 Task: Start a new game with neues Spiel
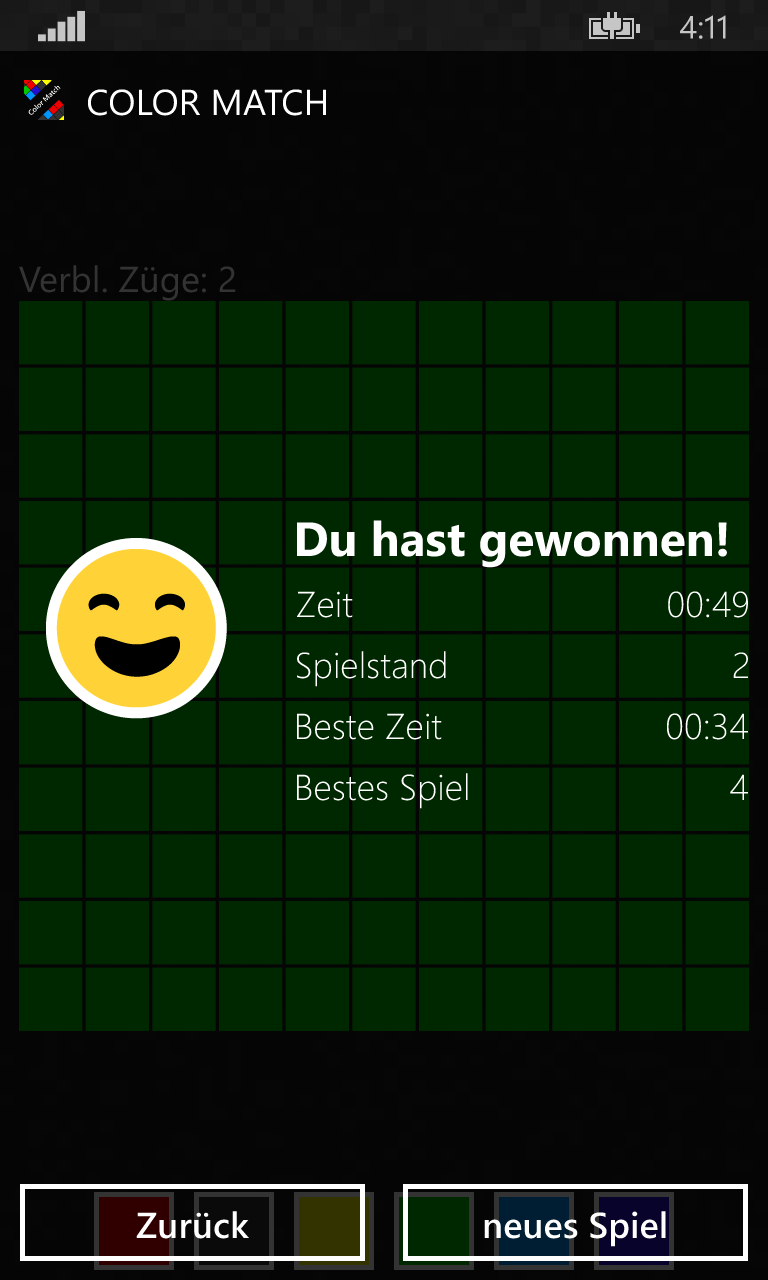[x=575, y=1223]
